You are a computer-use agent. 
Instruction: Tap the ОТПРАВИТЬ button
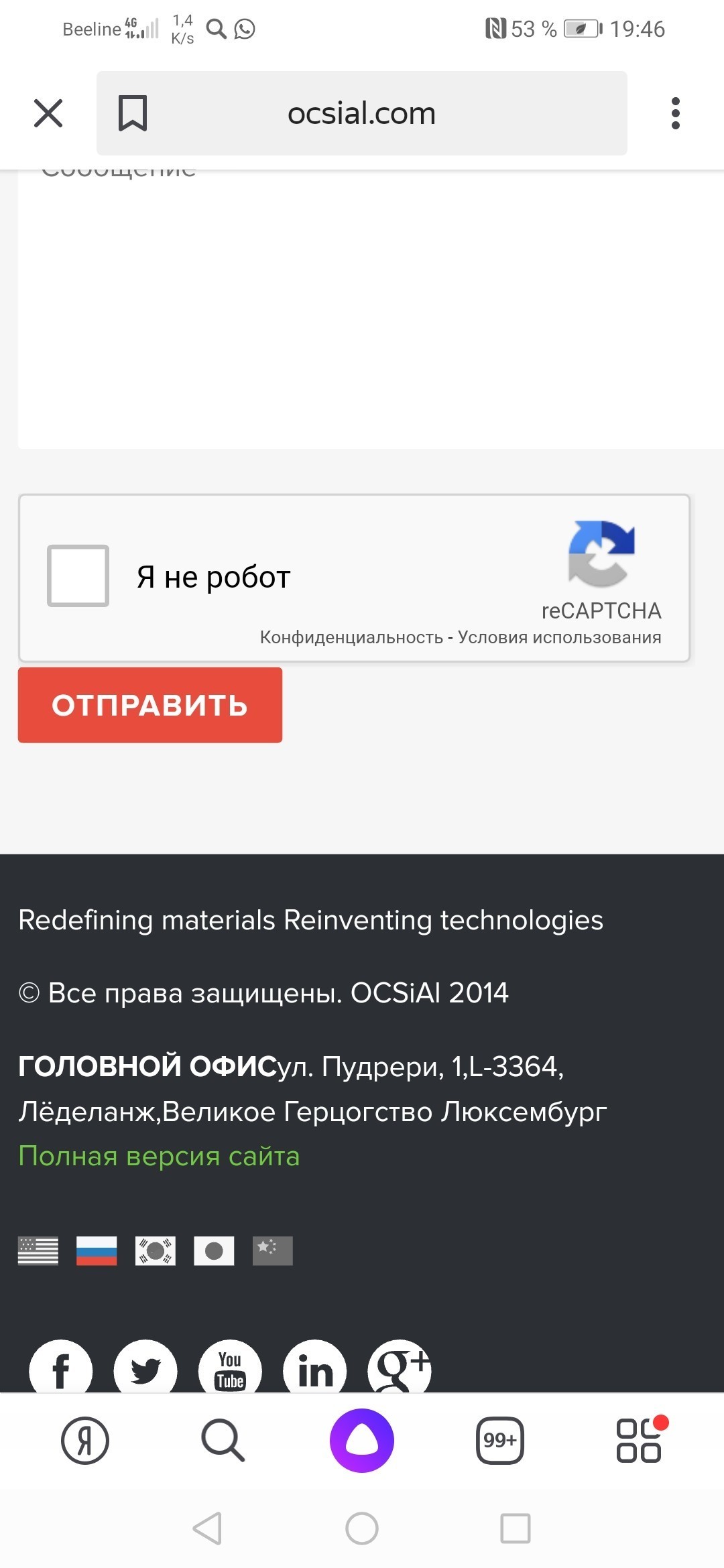[x=150, y=705]
